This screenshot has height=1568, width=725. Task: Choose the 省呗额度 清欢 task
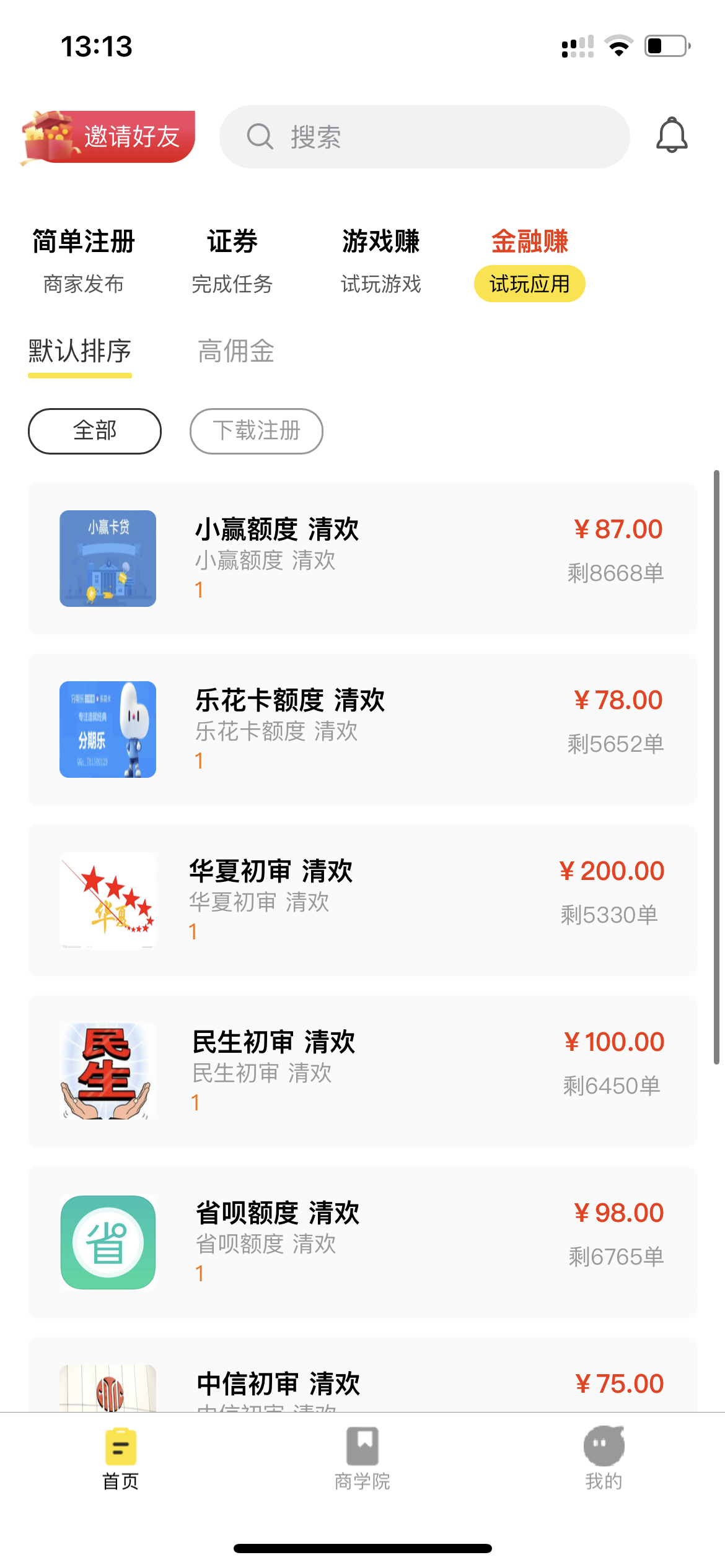tap(362, 1242)
